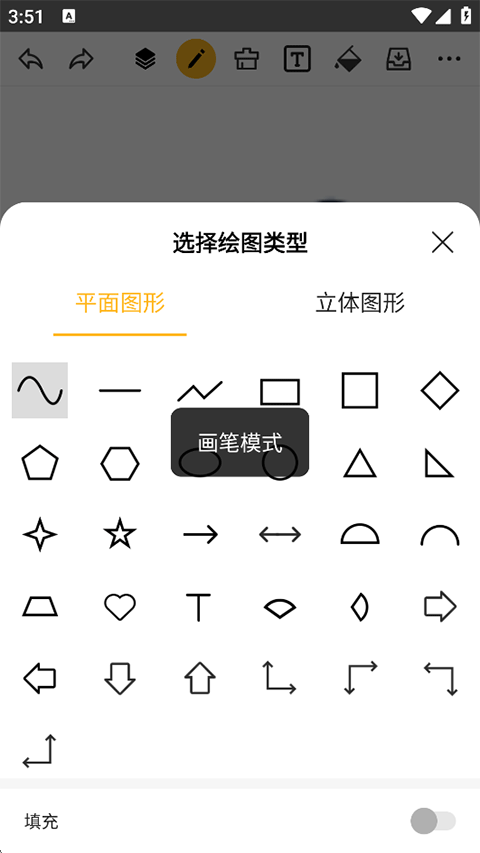Select the hexagon shape
This screenshot has width=480, height=853.
120,463
